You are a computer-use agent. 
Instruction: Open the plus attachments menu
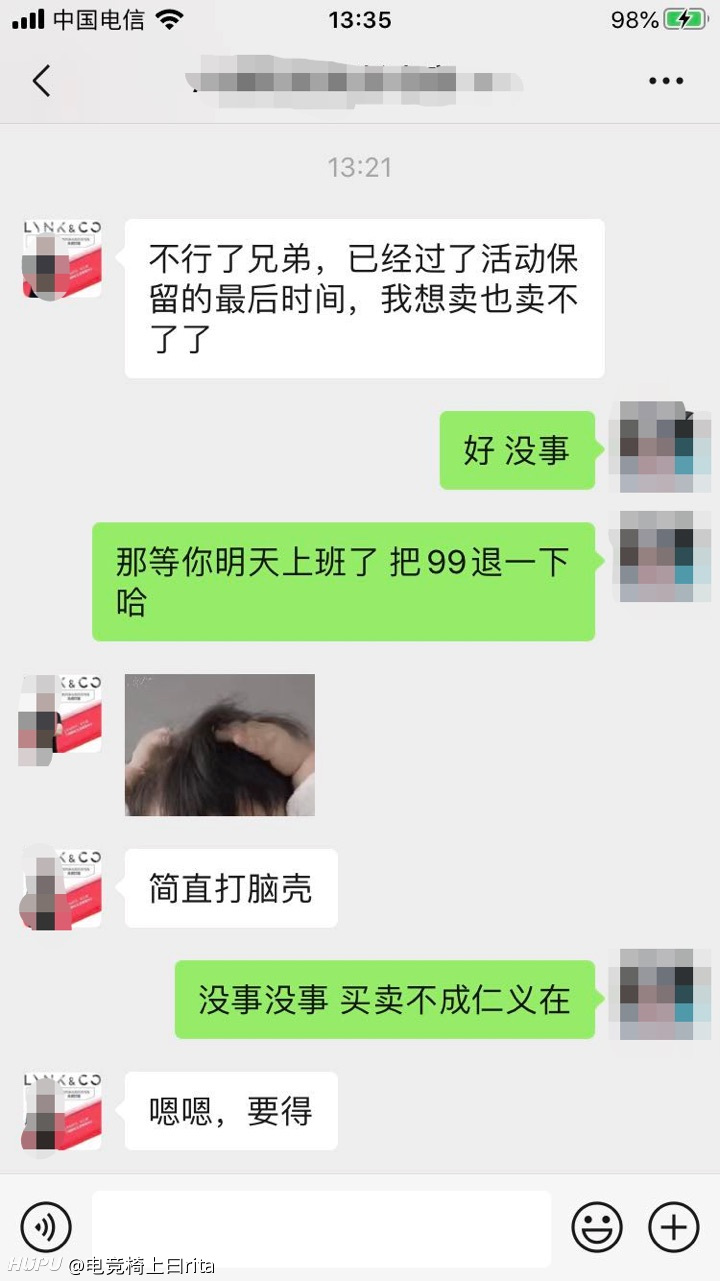pos(674,1227)
